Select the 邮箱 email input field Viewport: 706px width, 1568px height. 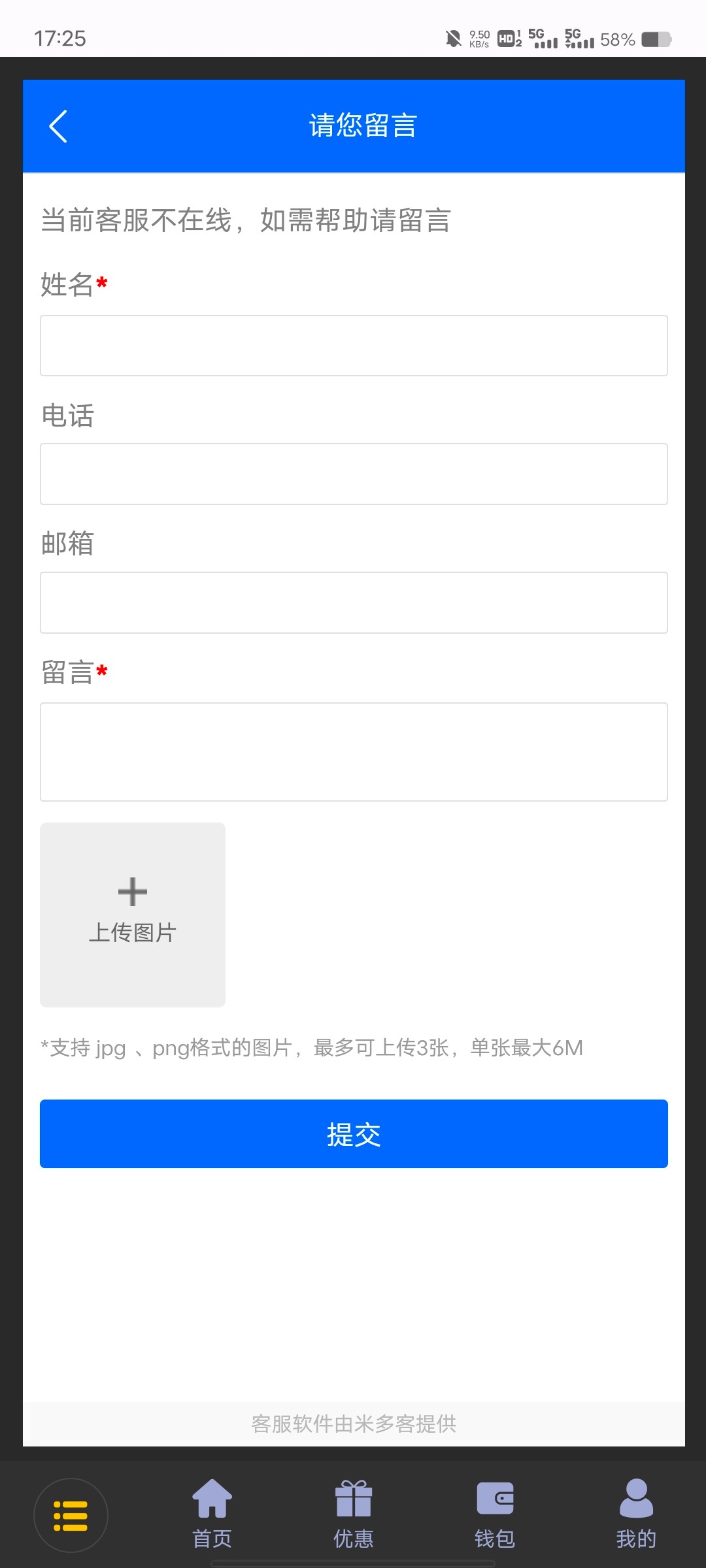[354, 602]
